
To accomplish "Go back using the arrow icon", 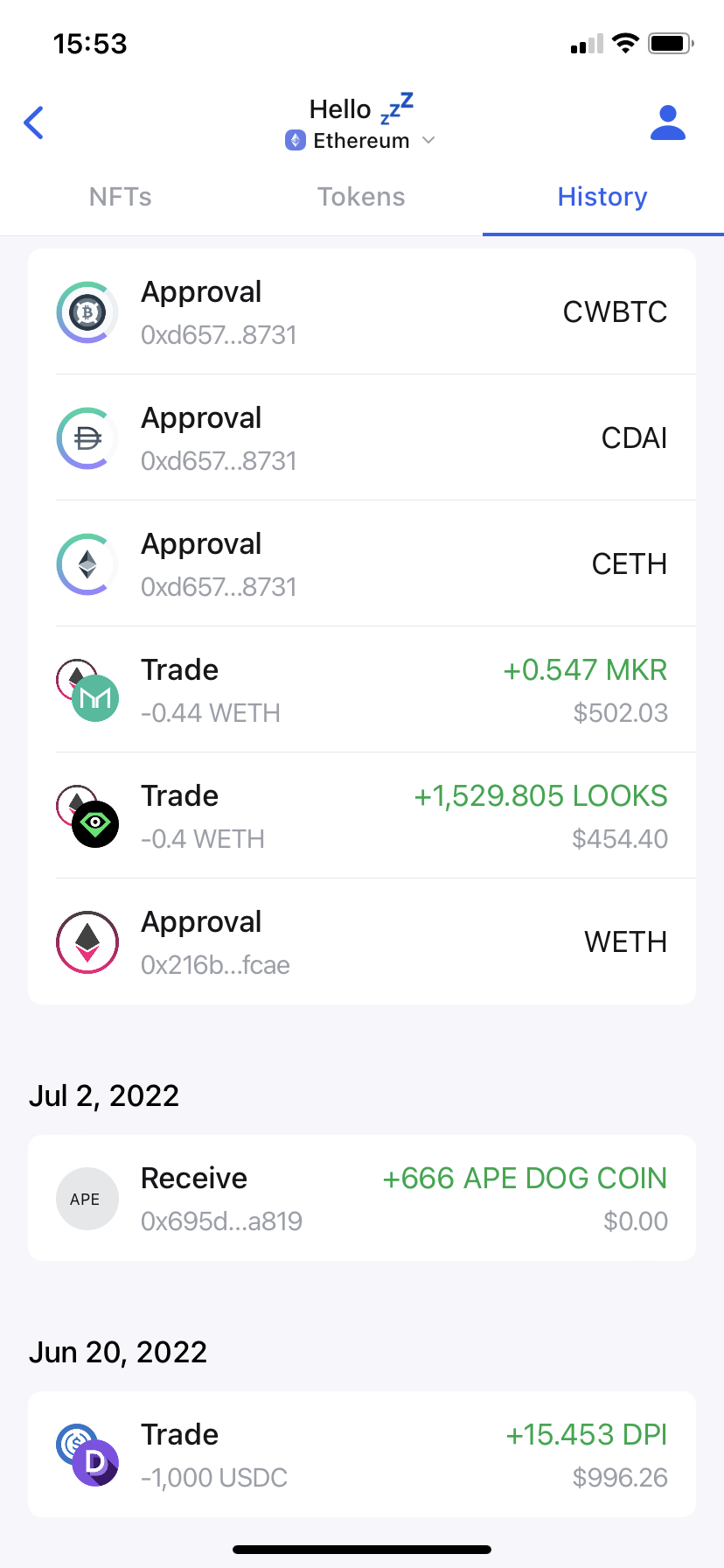I will click(x=34, y=122).
